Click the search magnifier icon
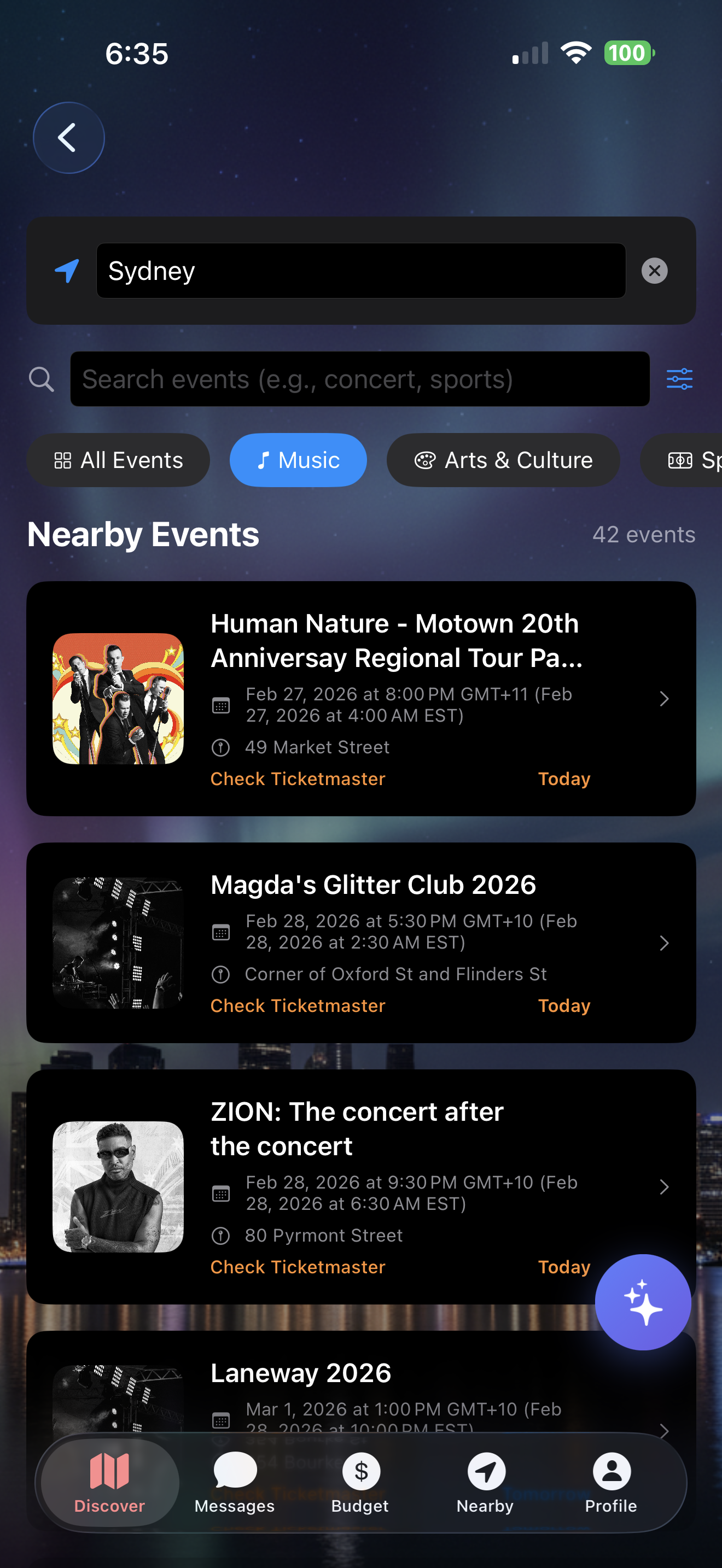 [x=41, y=379]
